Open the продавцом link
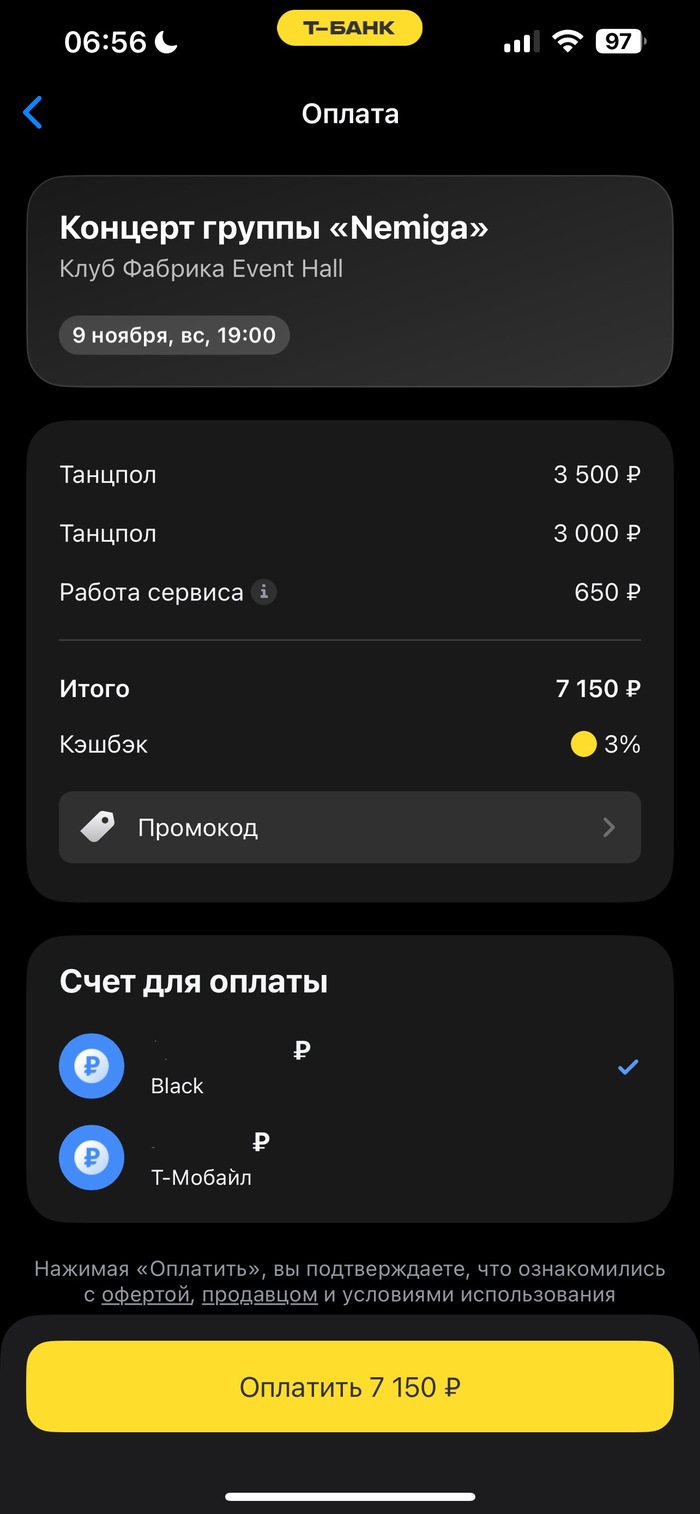700x1514 pixels. (x=260, y=1295)
